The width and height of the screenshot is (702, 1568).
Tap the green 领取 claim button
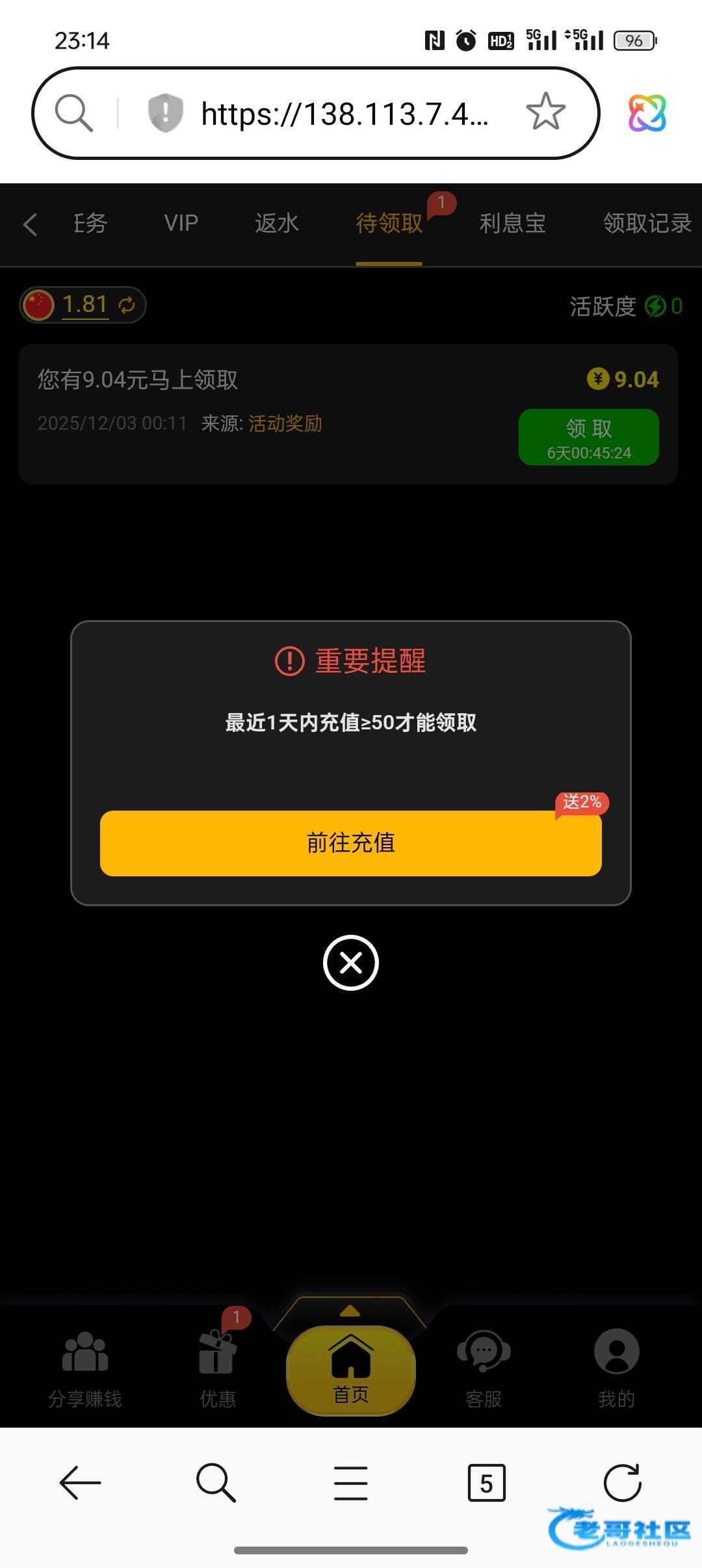pyautogui.click(x=588, y=437)
